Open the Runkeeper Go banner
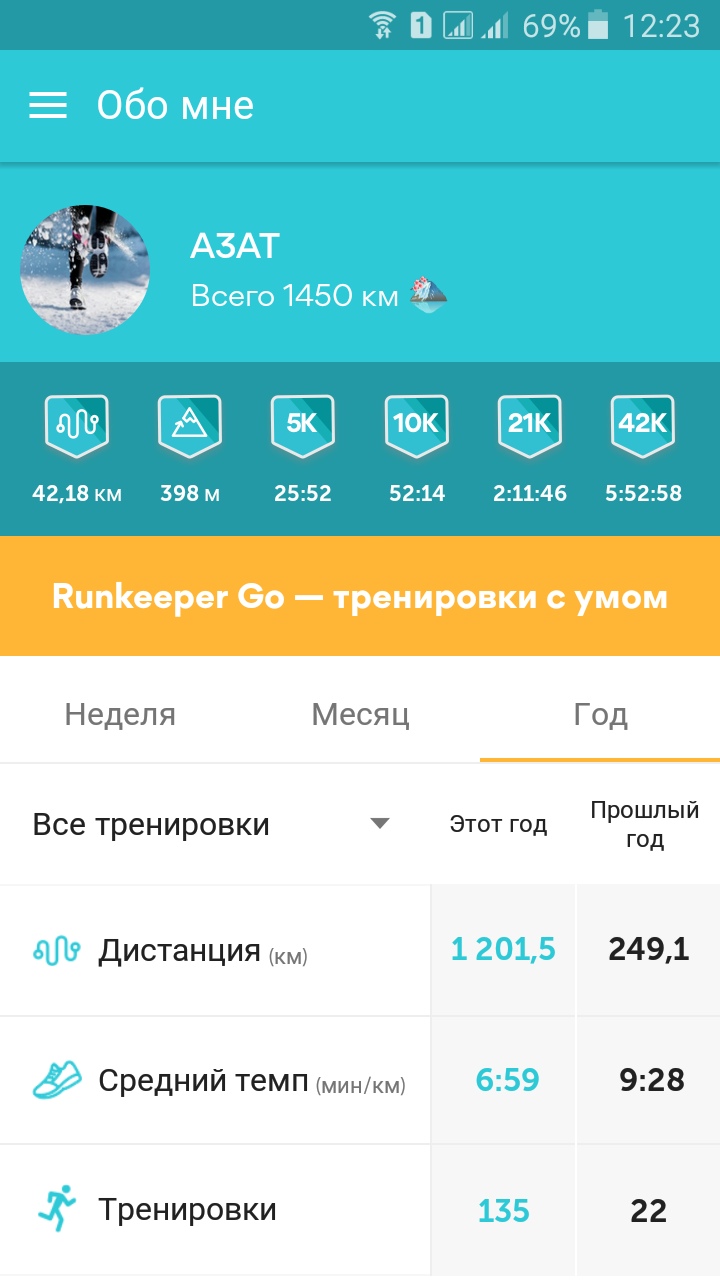This screenshot has height=1280, width=720. pos(360,597)
